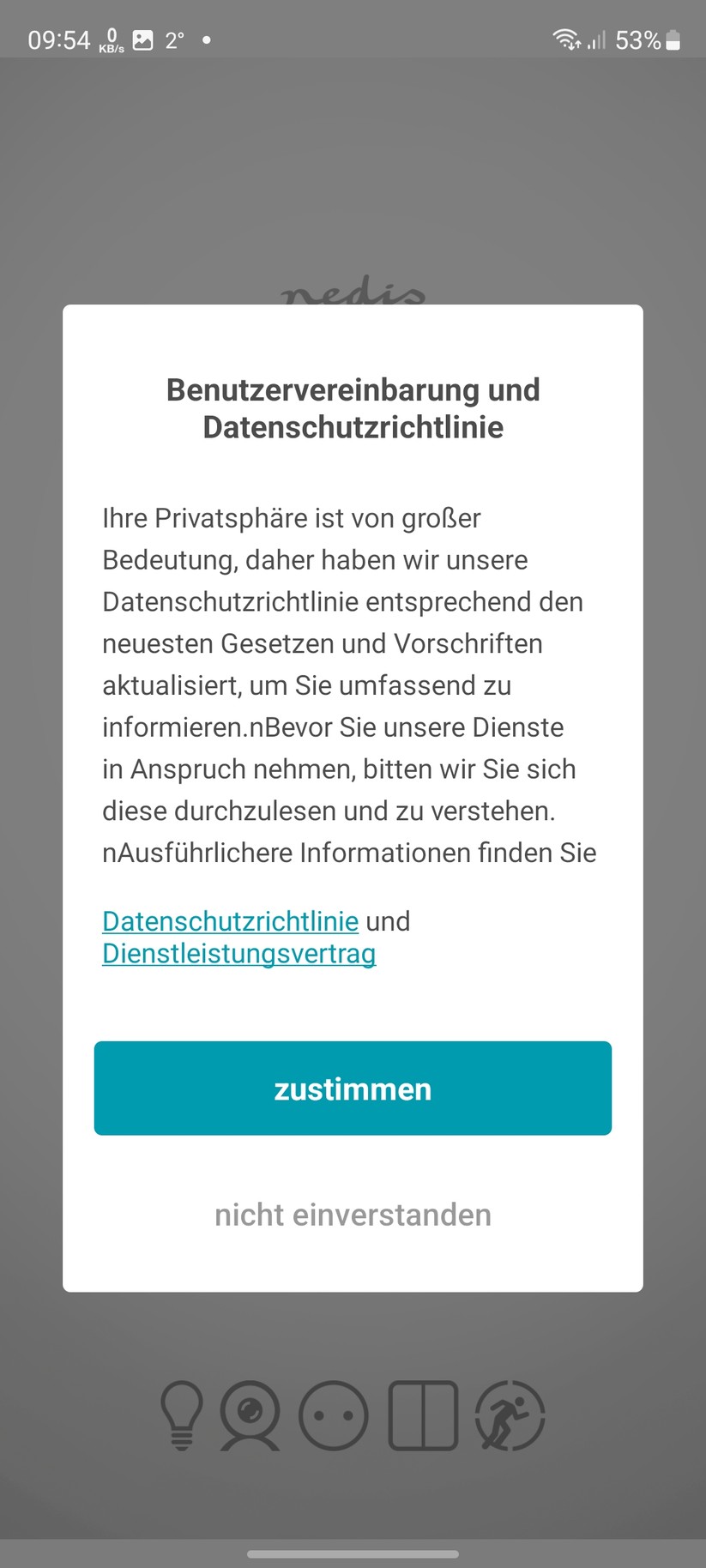Tap the cellular signal strength icon
Image resolution: width=706 pixels, height=1568 pixels.
coord(598,39)
